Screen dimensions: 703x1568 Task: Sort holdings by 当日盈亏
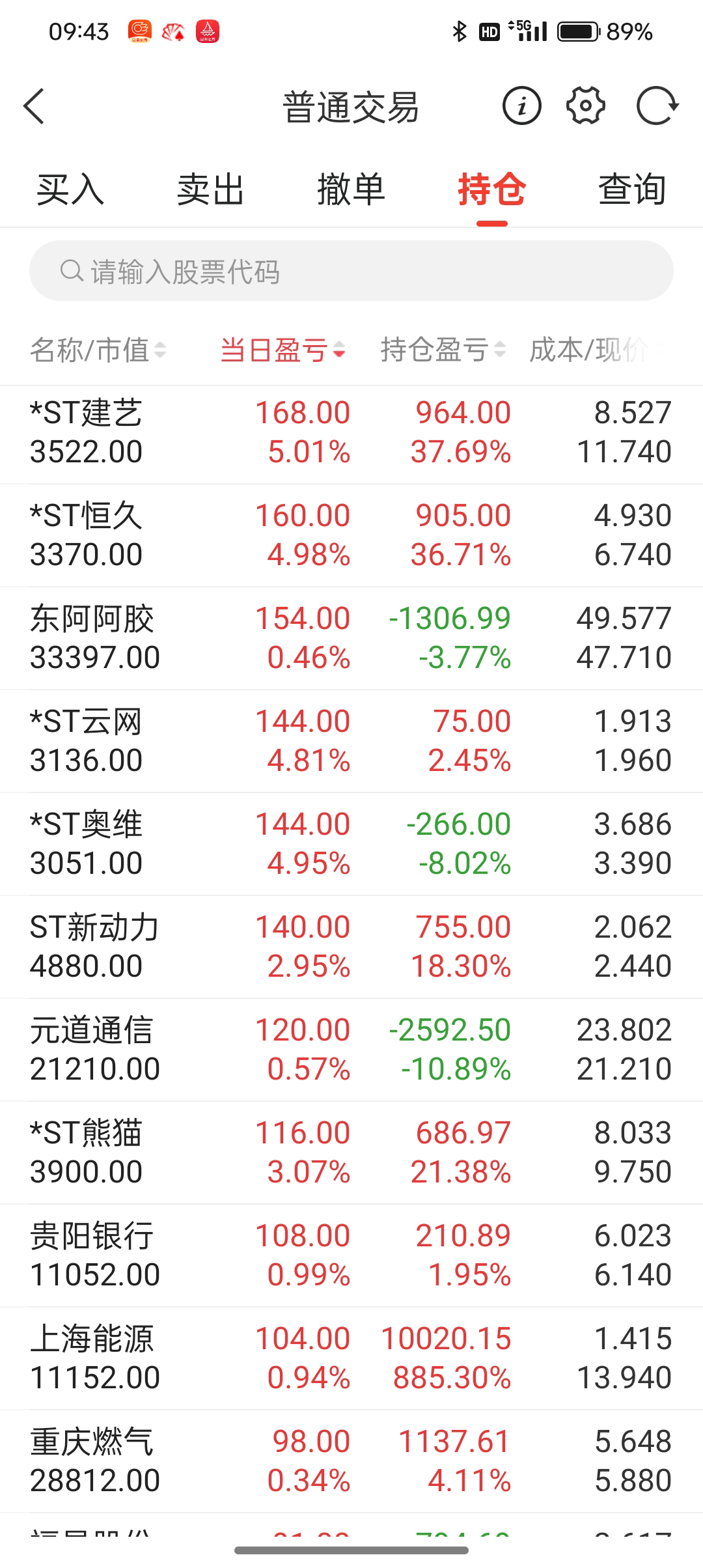[x=283, y=350]
